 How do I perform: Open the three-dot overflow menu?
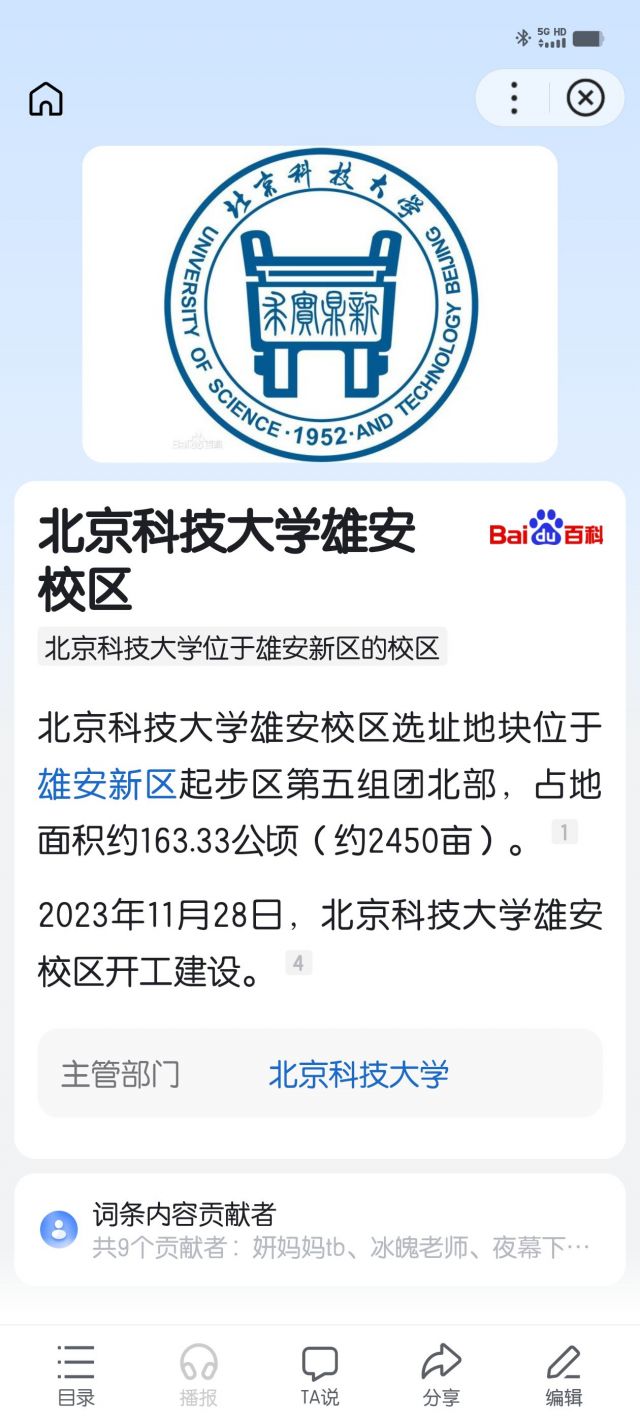[x=514, y=98]
